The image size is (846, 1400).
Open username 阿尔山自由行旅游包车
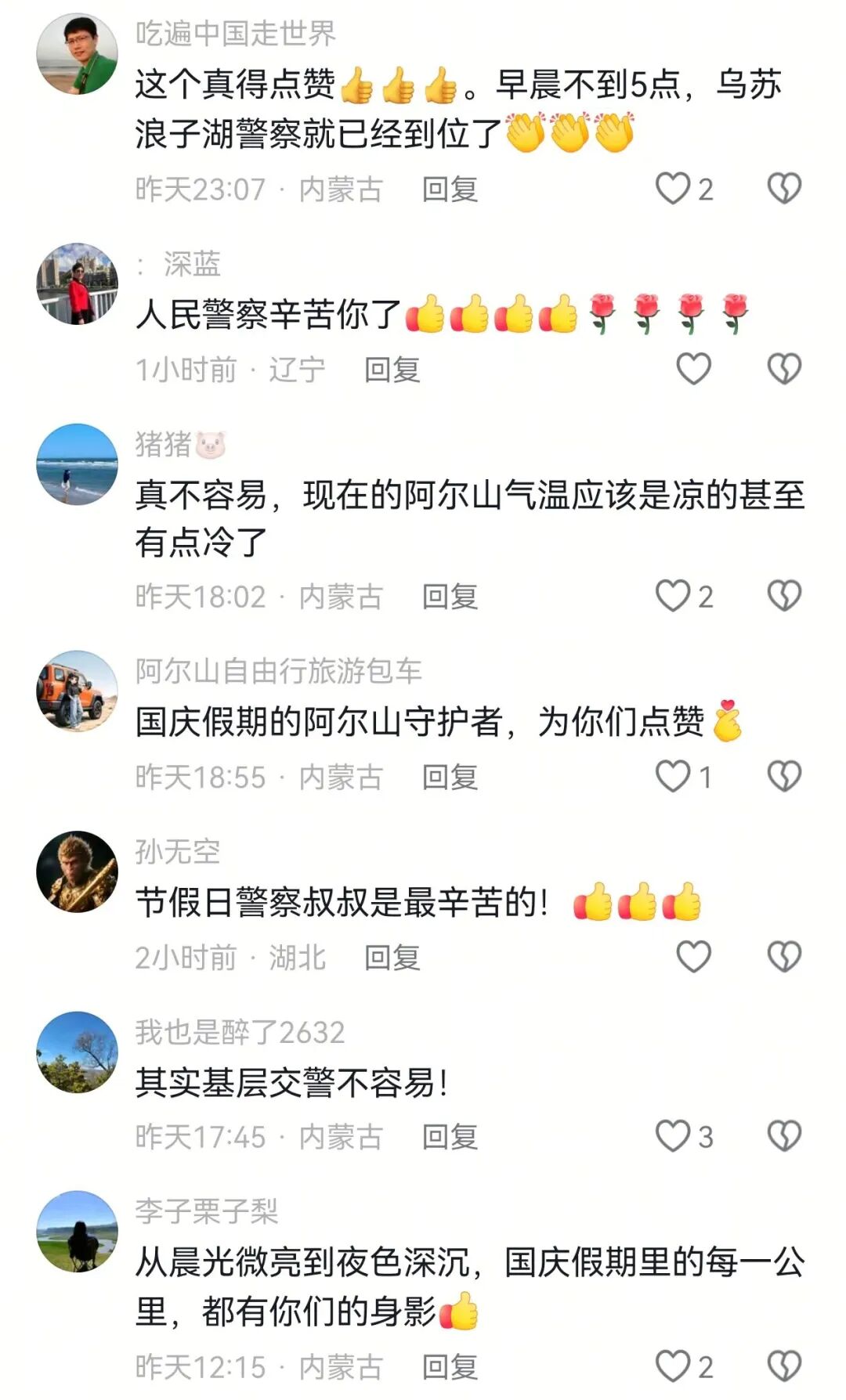pyautogui.click(x=278, y=671)
